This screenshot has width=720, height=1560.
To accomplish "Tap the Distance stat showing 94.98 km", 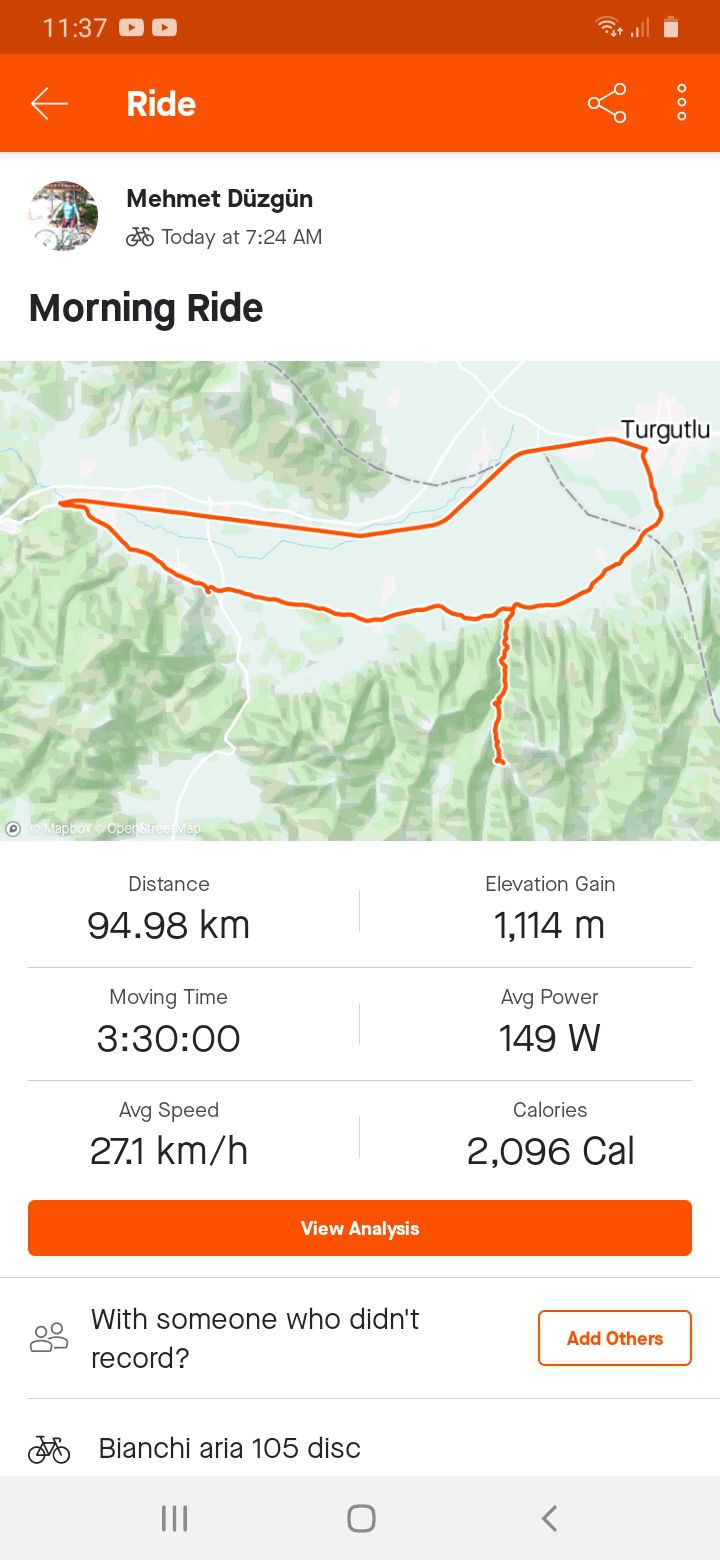I will pyautogui.click(x=168, y=905).
